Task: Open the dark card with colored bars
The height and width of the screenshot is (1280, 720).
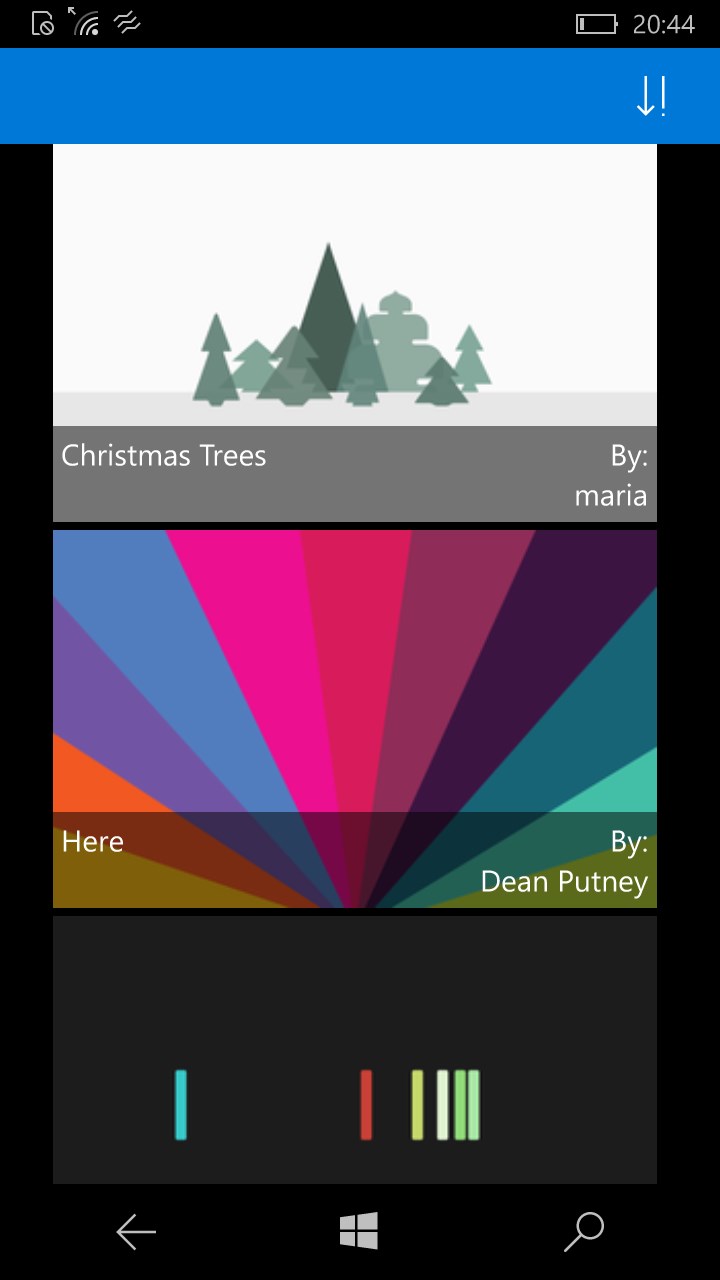Action: 355,1050
